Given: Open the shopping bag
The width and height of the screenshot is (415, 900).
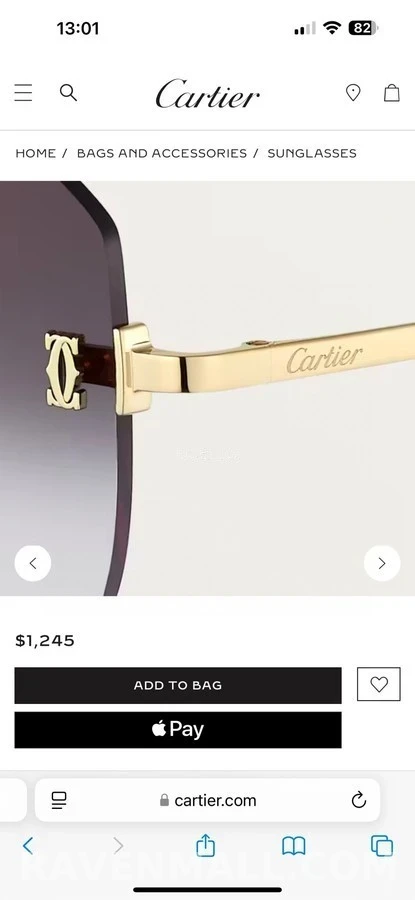Looking at the screenshot, I should 391,92.
